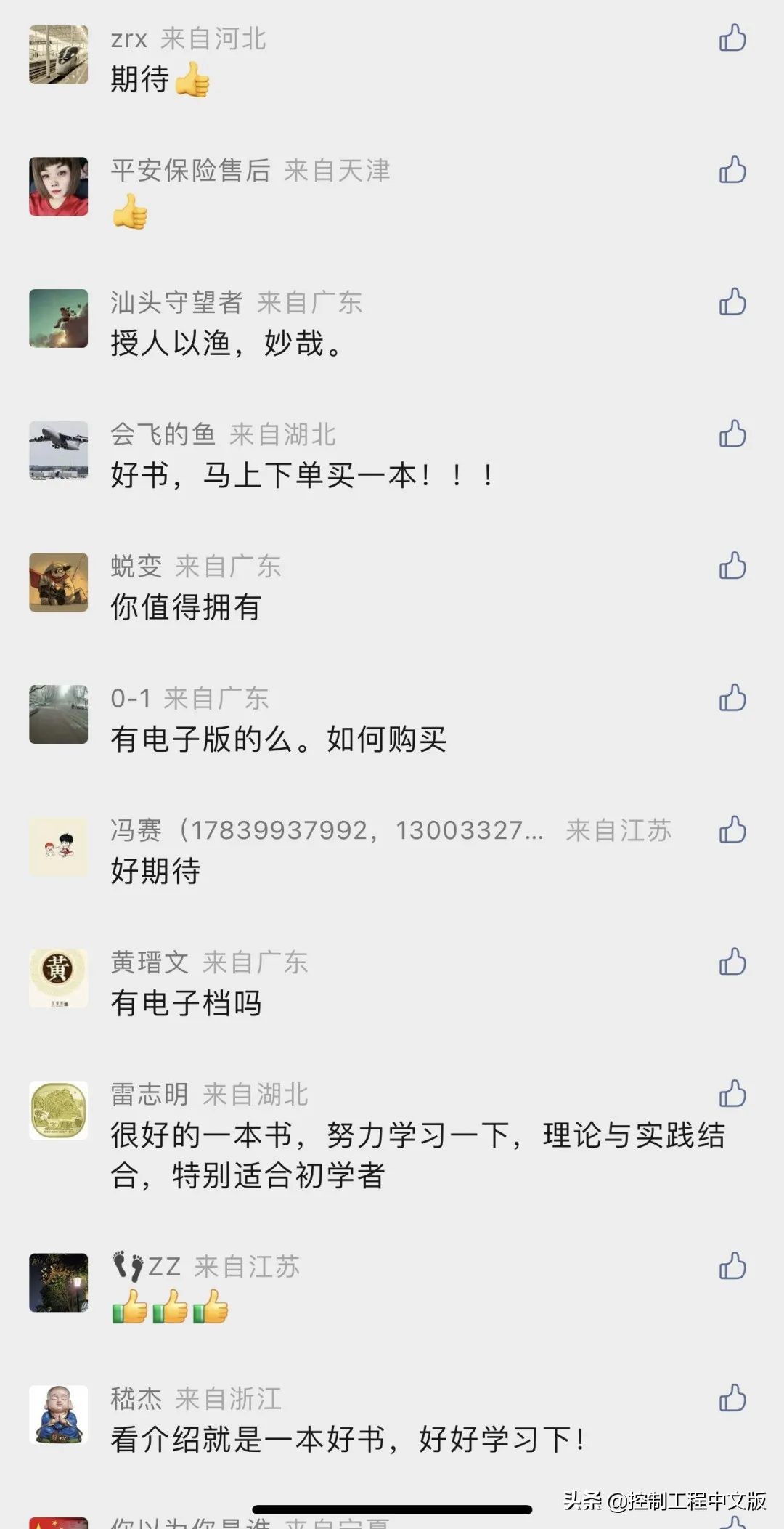Image resolution: width=784 pixels, height=1529 pixels.
Task: Open 会飞的鱼's airplane avatar
Action: (58, 450)
